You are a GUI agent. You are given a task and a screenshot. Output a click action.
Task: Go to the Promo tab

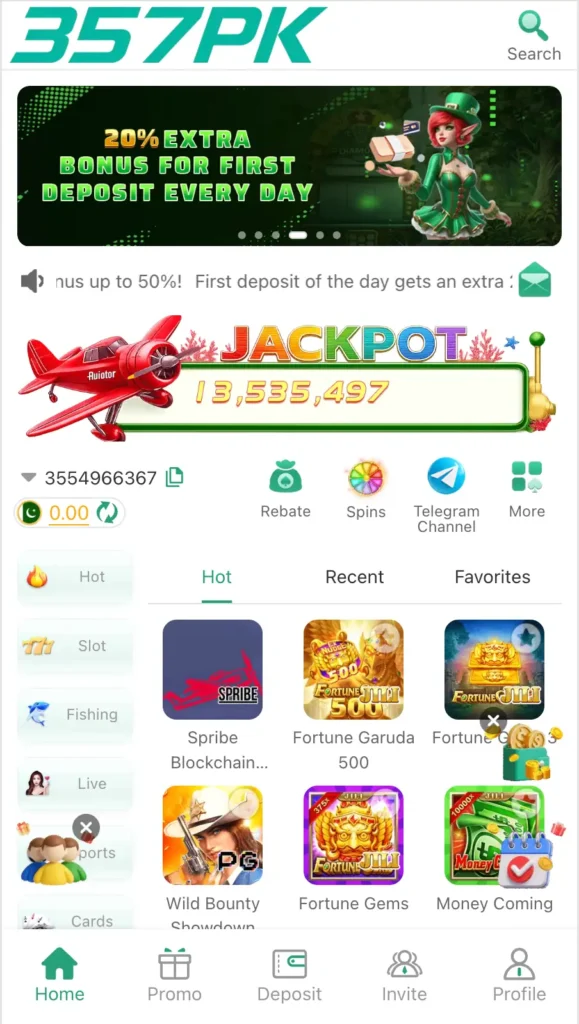[174, 976]
